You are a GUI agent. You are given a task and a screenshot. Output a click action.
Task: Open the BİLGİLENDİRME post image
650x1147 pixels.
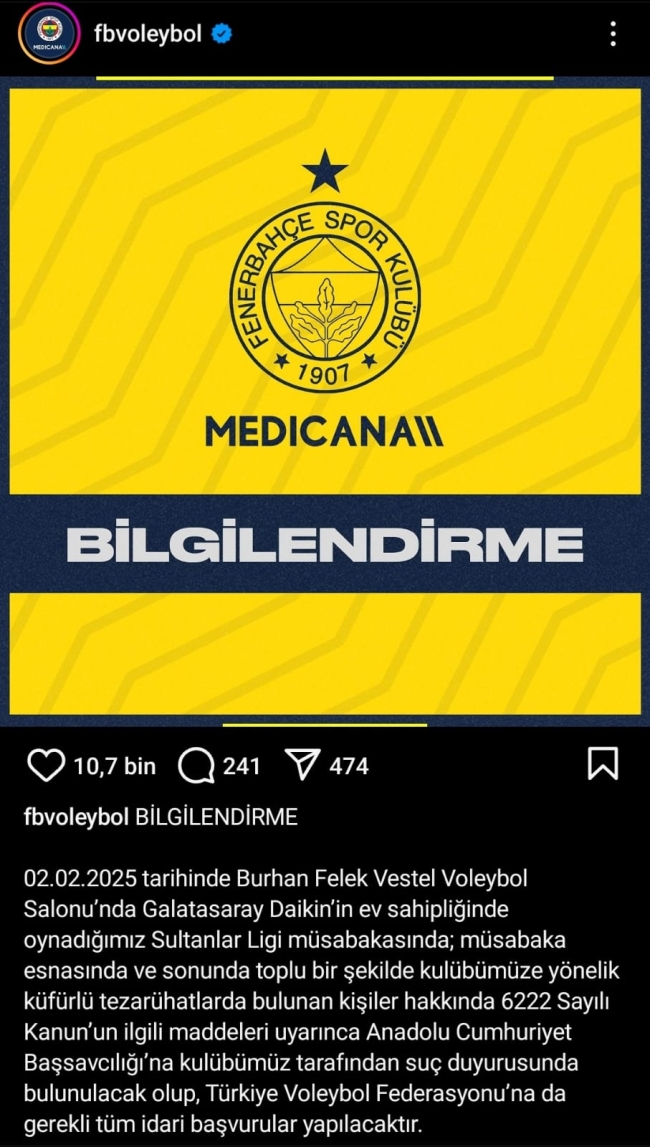coord(325,402)
